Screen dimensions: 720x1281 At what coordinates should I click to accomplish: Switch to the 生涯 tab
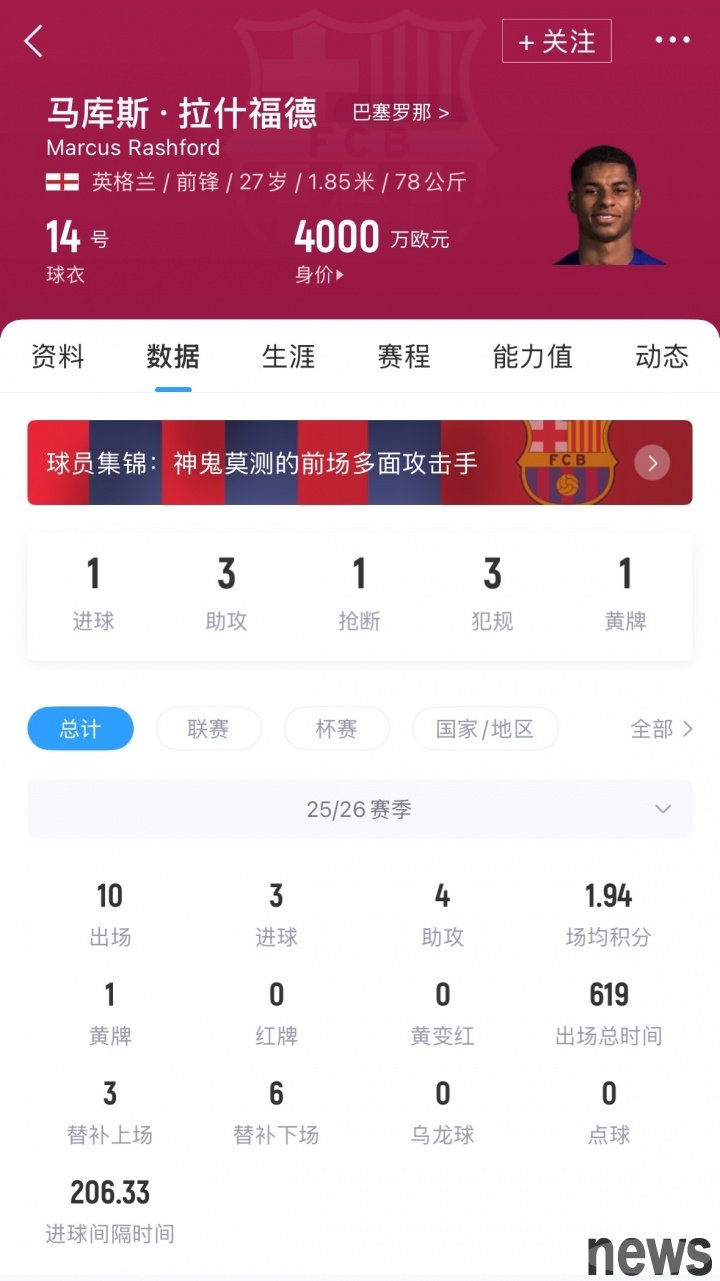tap(289, 357)
